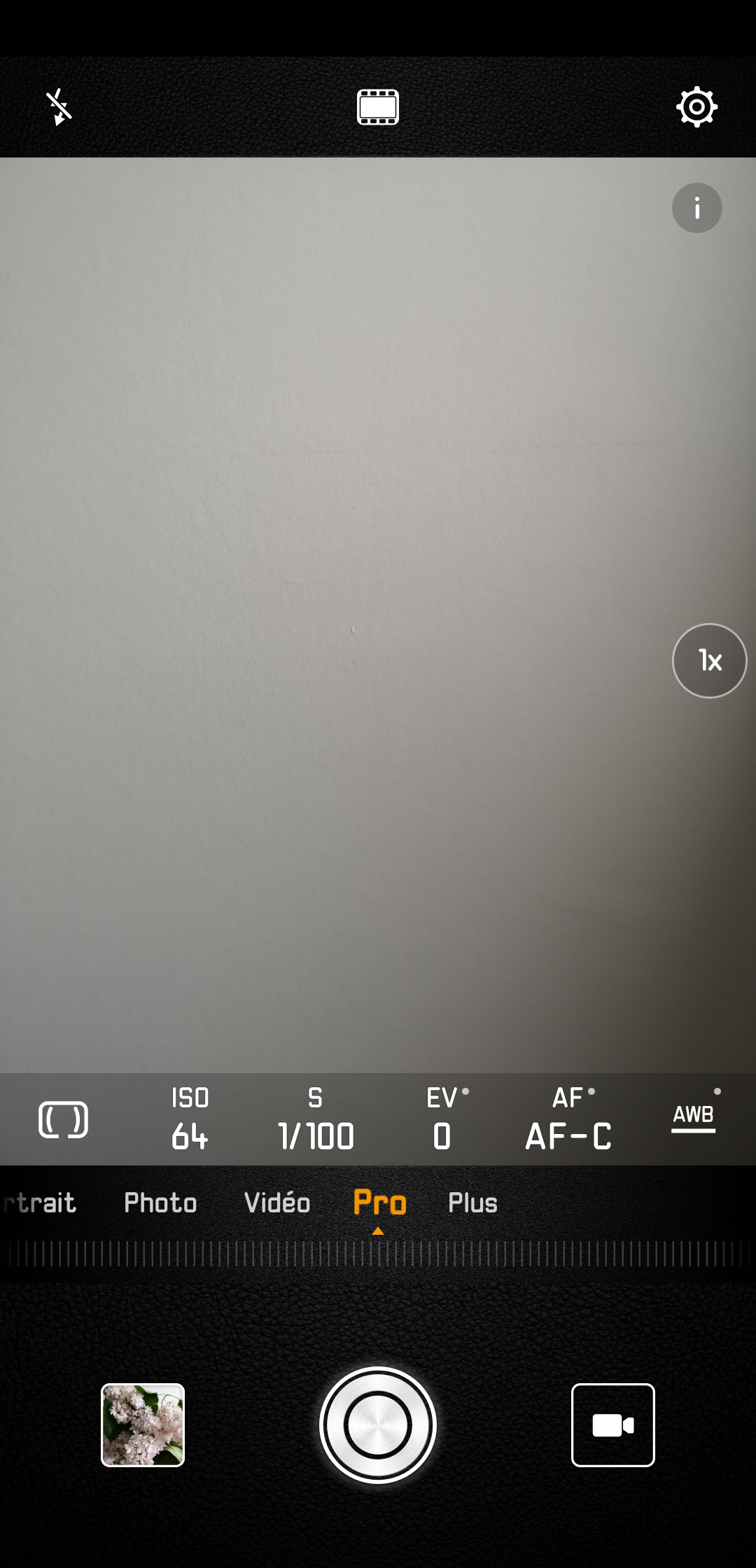The width and height of the screenshot is (756, 1568).
Task: Toggle the flash setting
Action: (x=59, y=107)
